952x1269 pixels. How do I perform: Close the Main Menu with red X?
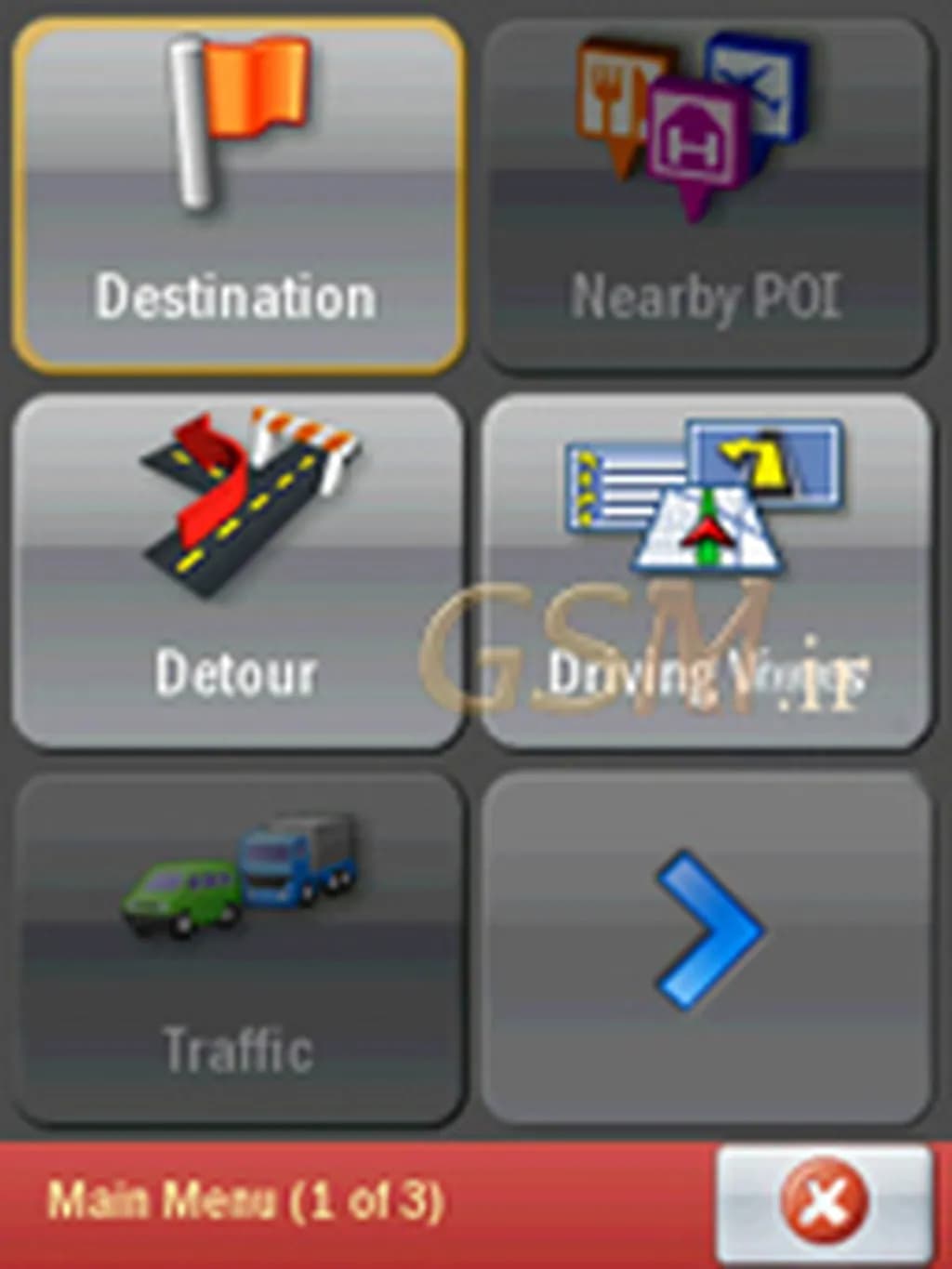[x=824, y=1204]
